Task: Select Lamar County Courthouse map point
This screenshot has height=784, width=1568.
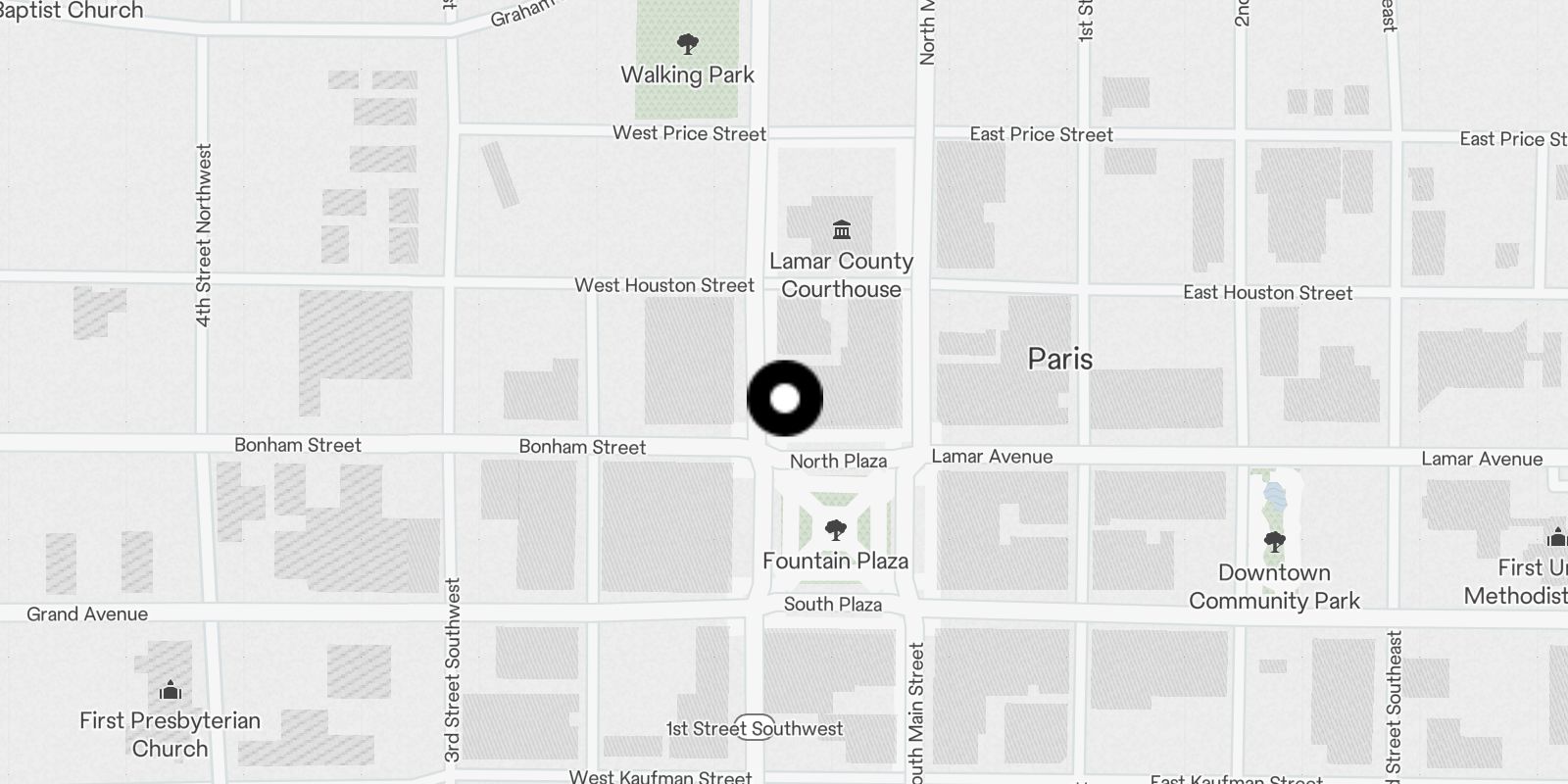Action: [841, 230]
